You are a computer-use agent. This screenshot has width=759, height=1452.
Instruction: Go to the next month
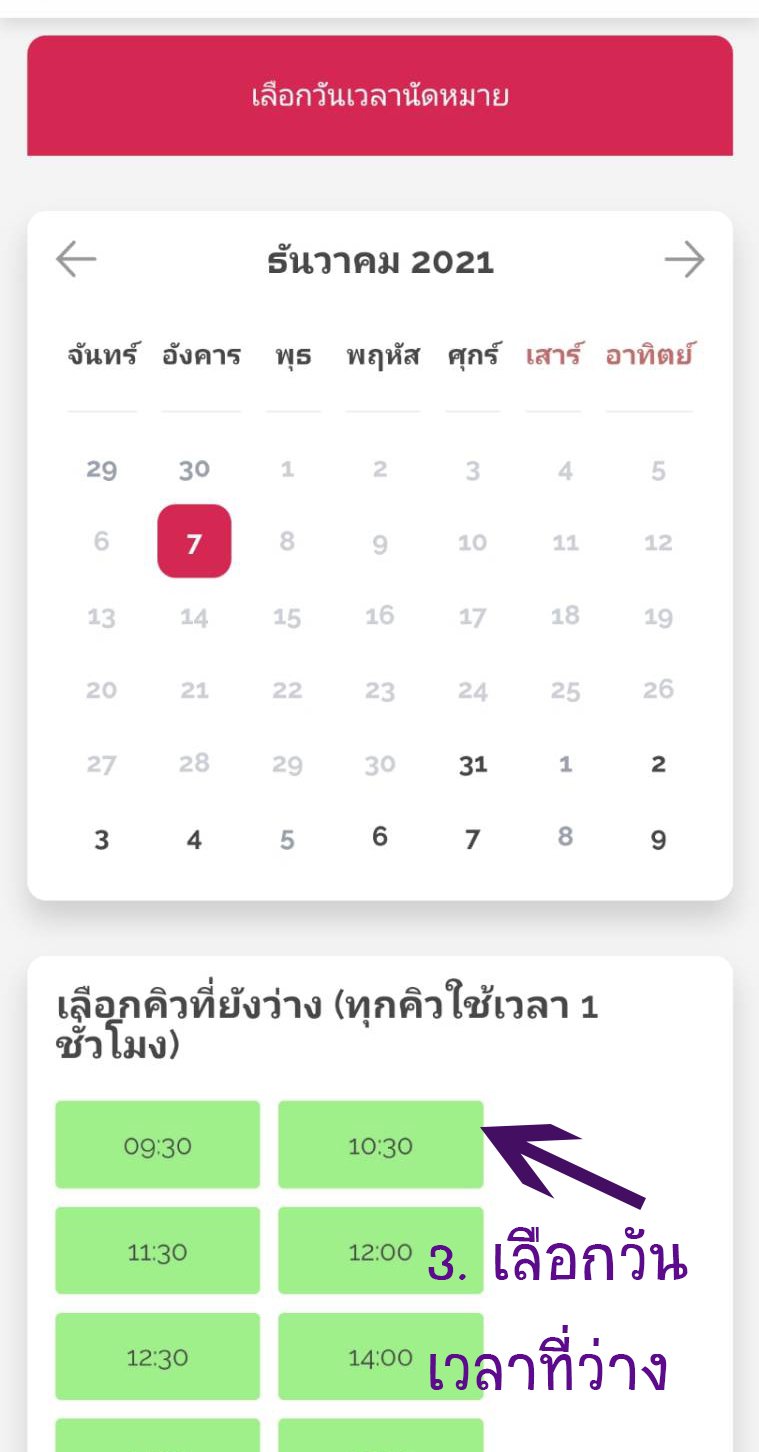tap(684, 260)
